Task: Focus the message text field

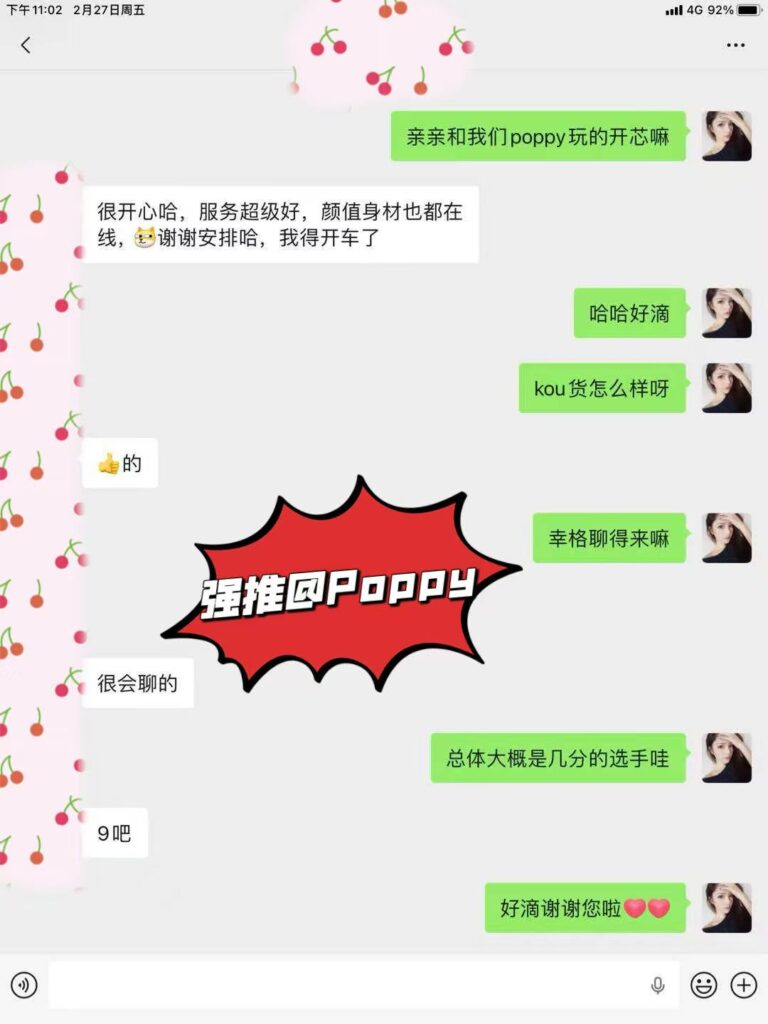Action: coord(340,985)
